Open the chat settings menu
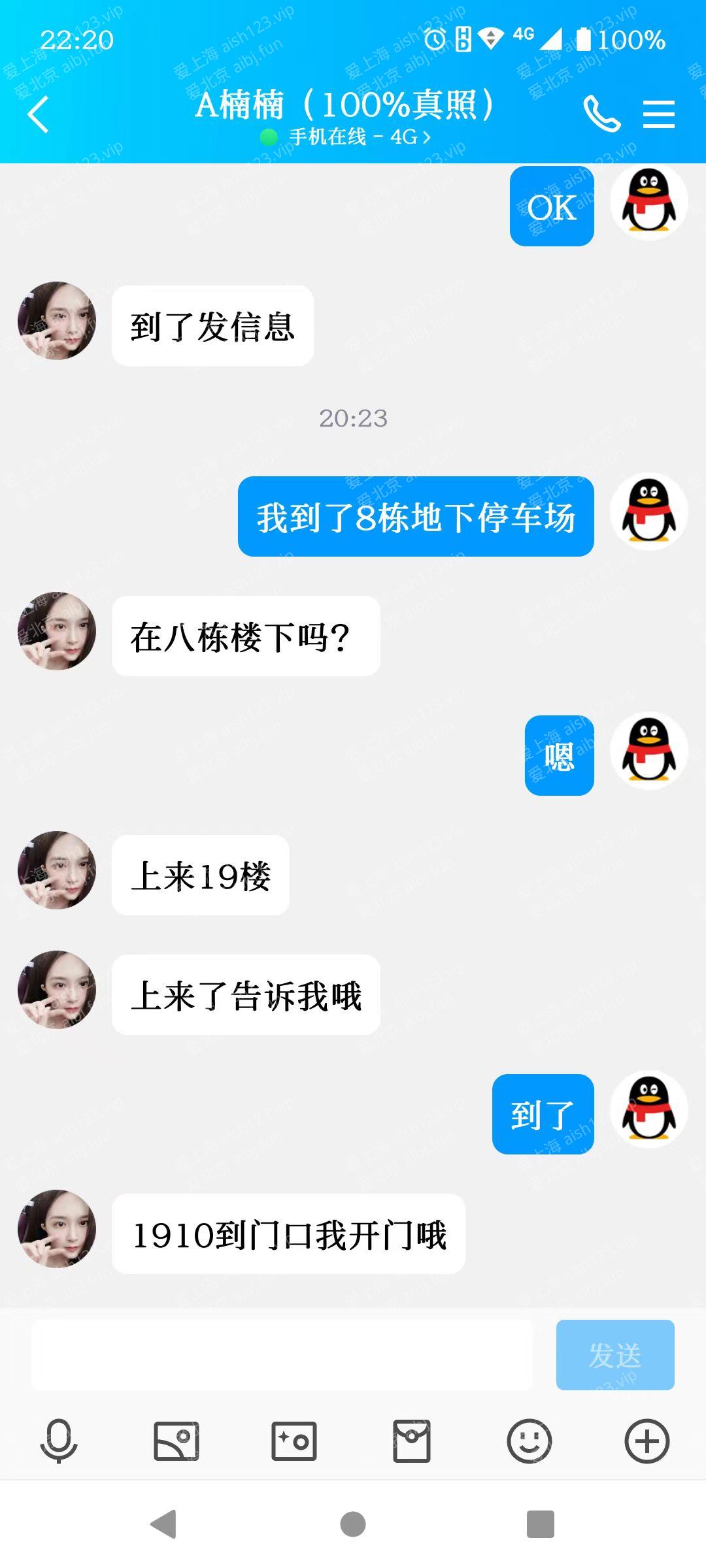 click(x=658, y=114)
